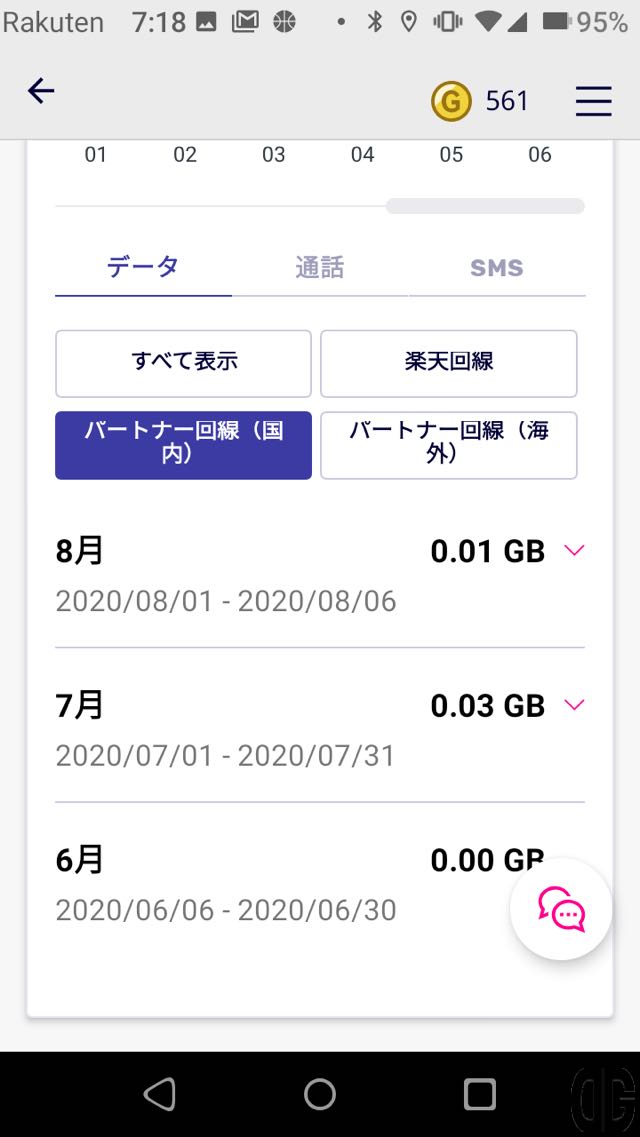
Task: Filter by パートナー回線（海外）
Action: [449, 445]
